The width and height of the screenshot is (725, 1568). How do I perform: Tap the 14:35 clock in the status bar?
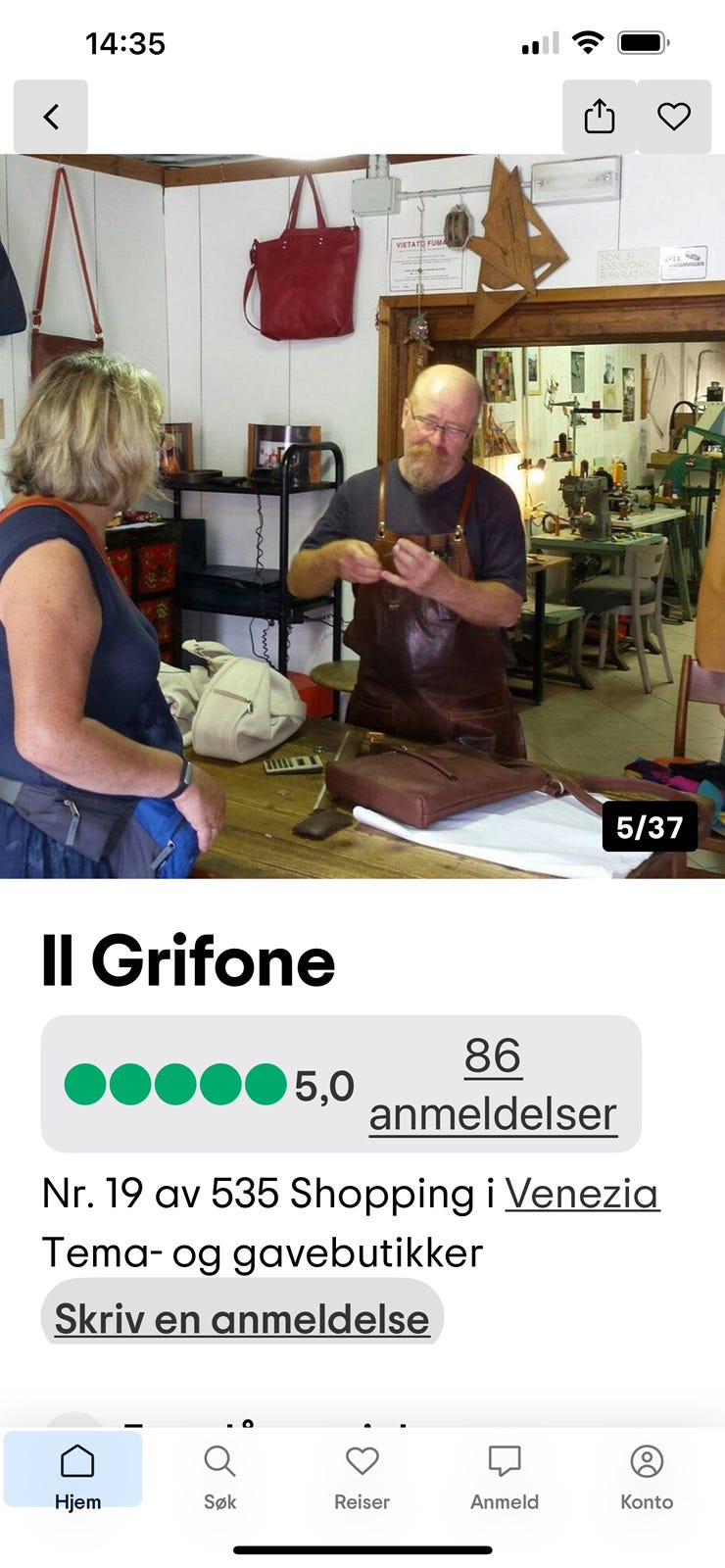(x=127, y=43)
